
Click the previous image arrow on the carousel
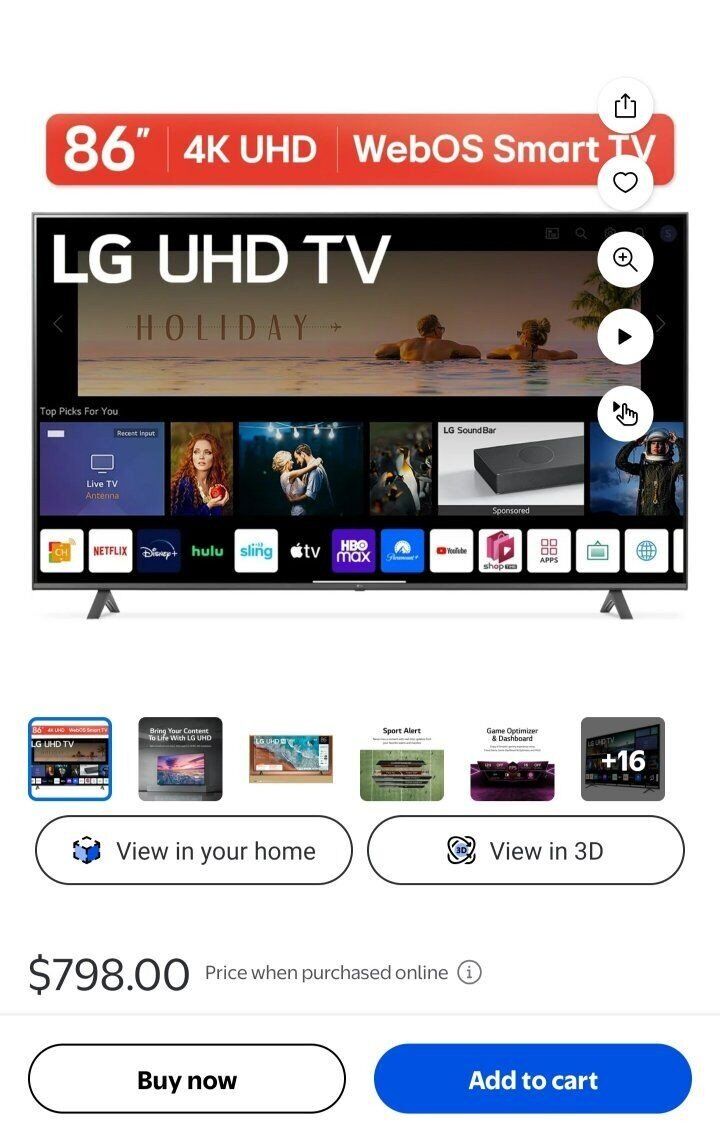click(57, 324)
